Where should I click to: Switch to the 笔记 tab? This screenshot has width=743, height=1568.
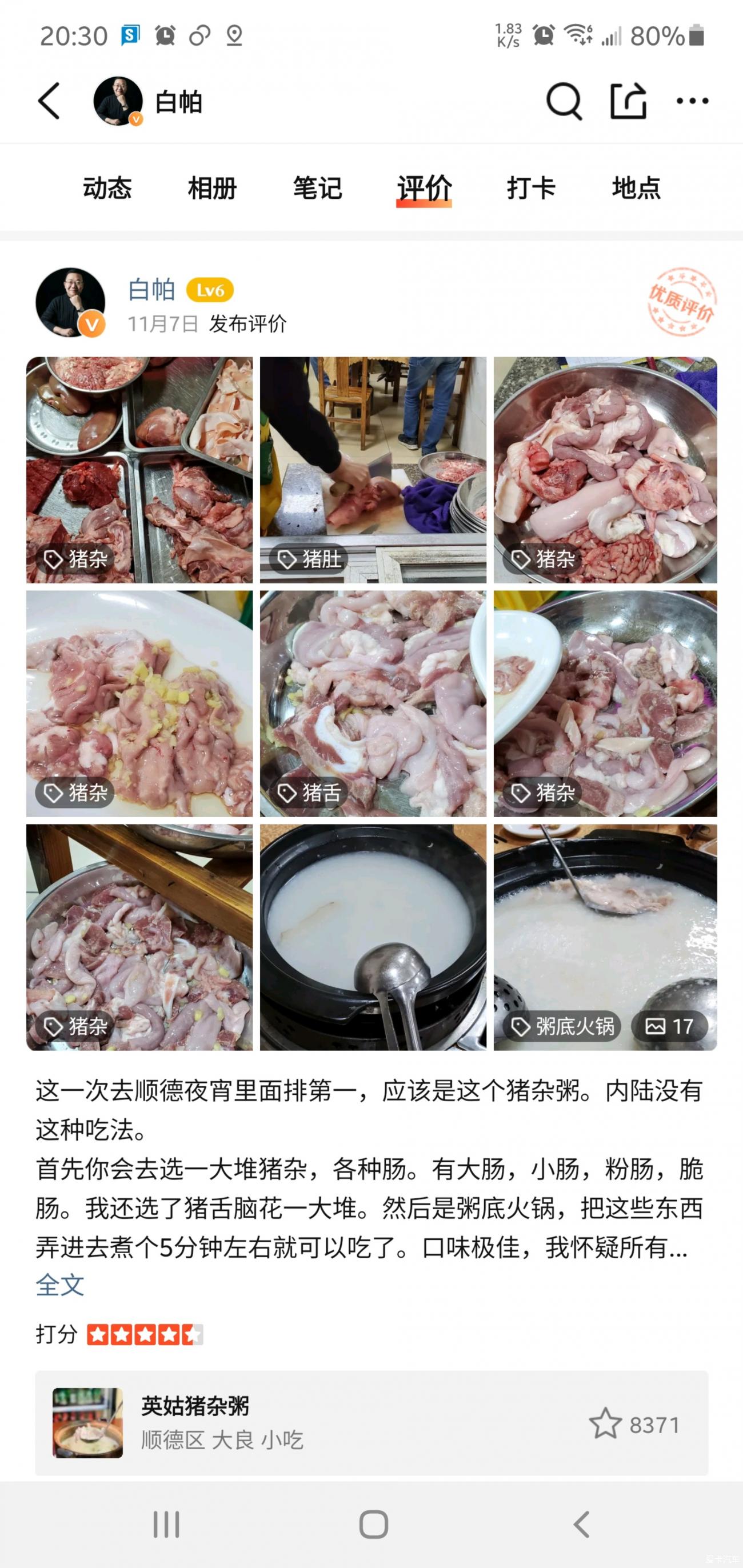[x=317, y=188]
